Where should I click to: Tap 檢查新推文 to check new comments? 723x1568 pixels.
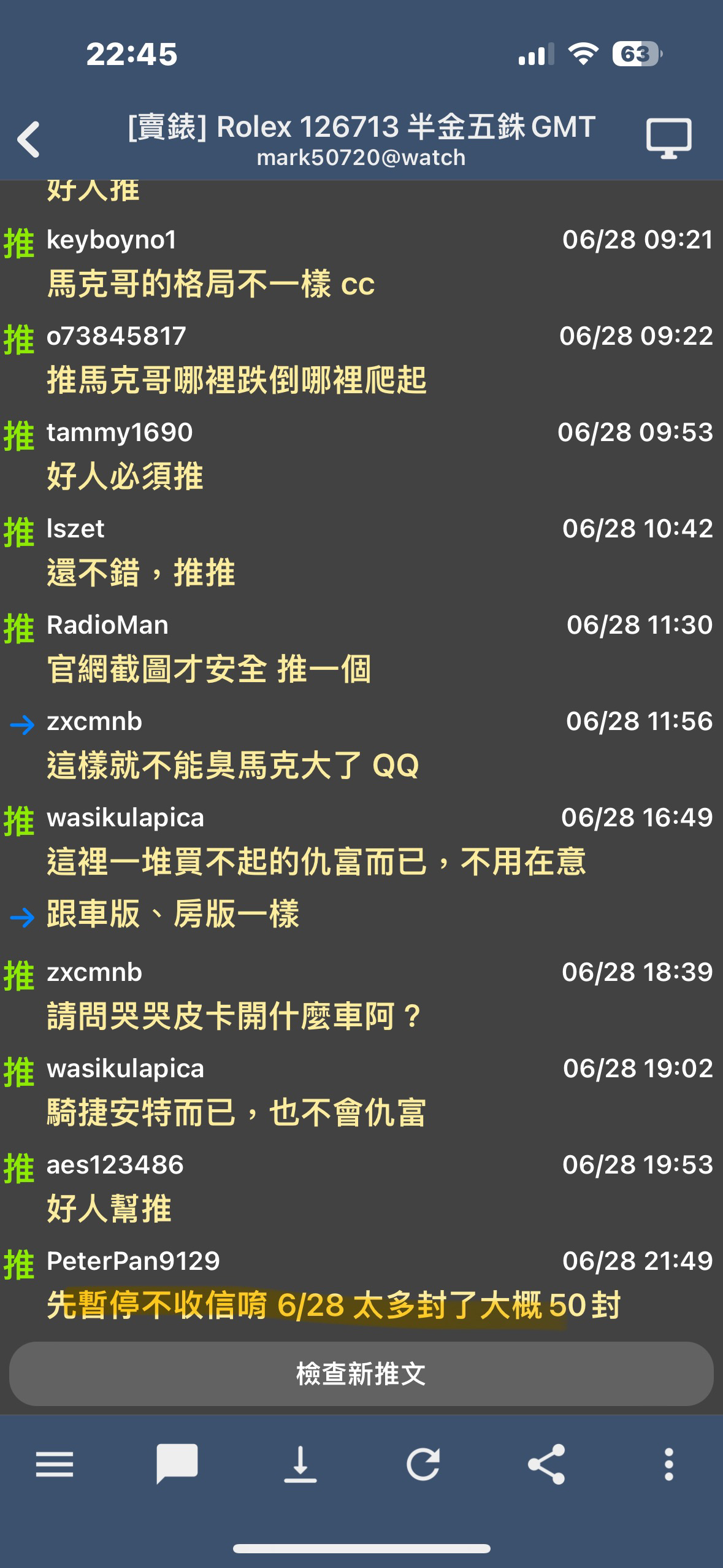[x=361, y=1374]
